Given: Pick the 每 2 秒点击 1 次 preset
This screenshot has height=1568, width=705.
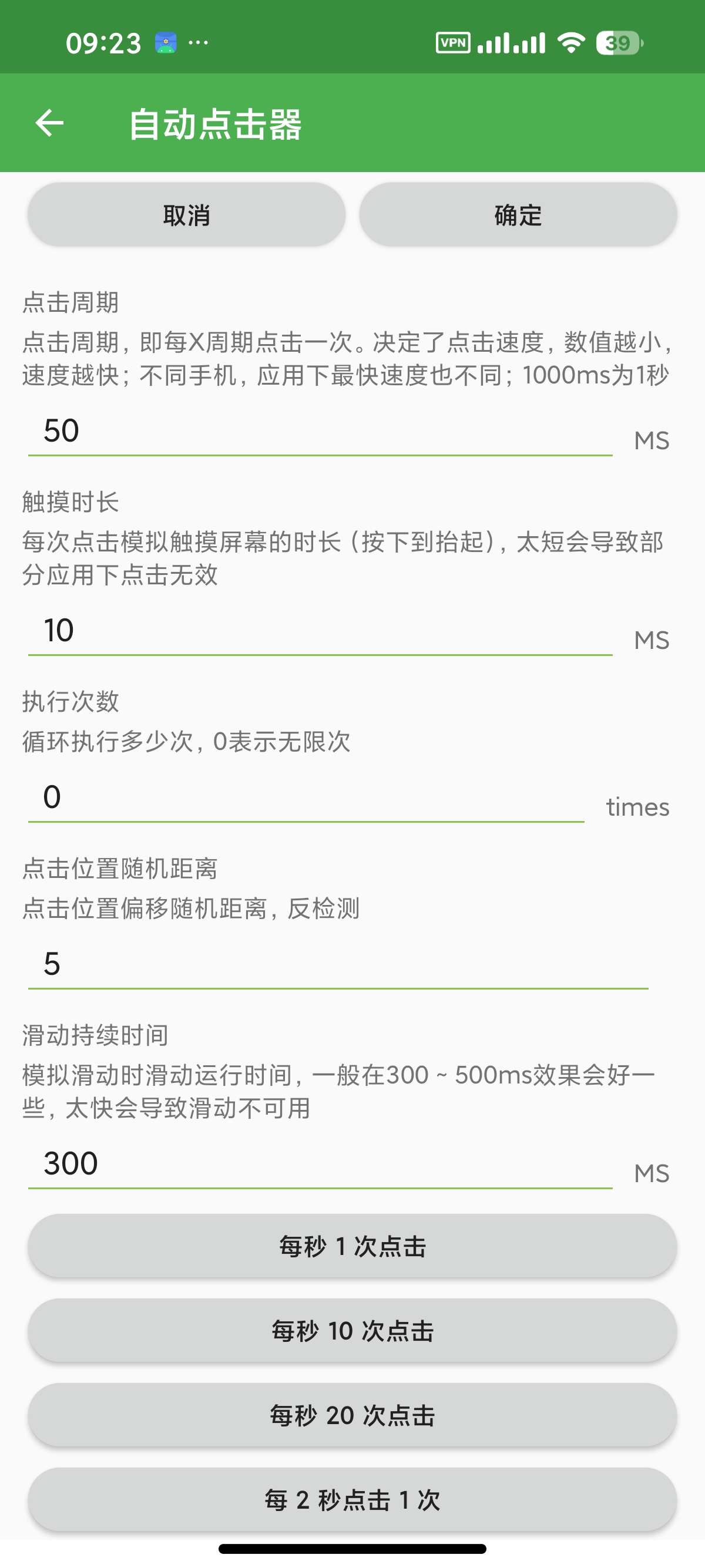Looking at the screenshot, I should coord(352,1500).
